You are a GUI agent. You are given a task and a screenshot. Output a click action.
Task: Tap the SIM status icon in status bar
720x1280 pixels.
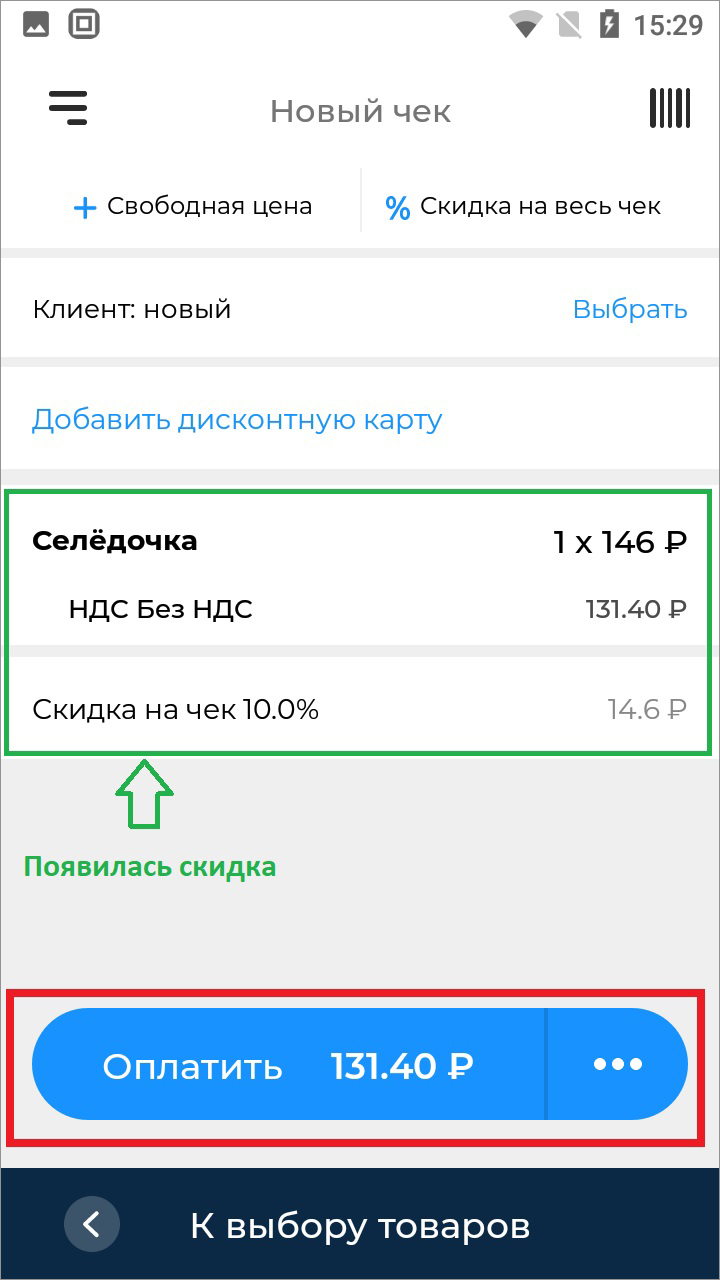tap(569, 22)
